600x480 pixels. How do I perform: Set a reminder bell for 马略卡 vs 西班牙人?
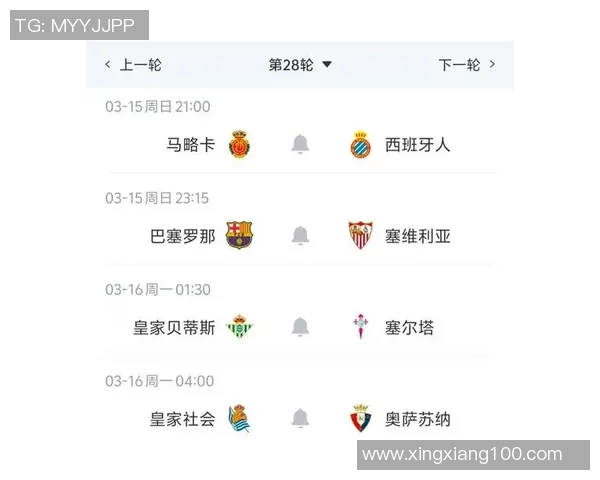[x=300, y=145]
